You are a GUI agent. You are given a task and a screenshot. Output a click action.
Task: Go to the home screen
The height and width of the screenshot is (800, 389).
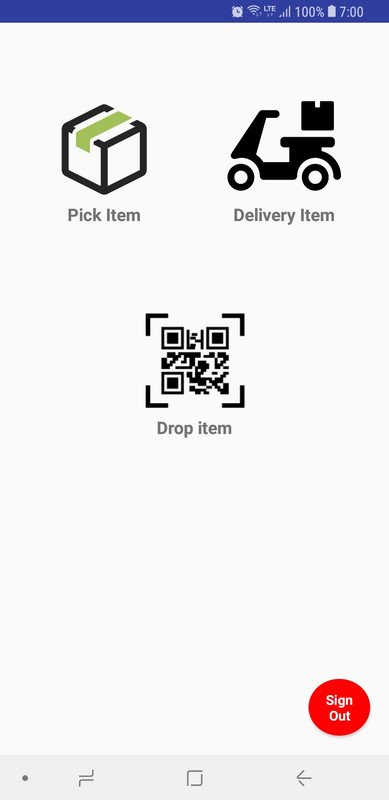pos(194,778)
